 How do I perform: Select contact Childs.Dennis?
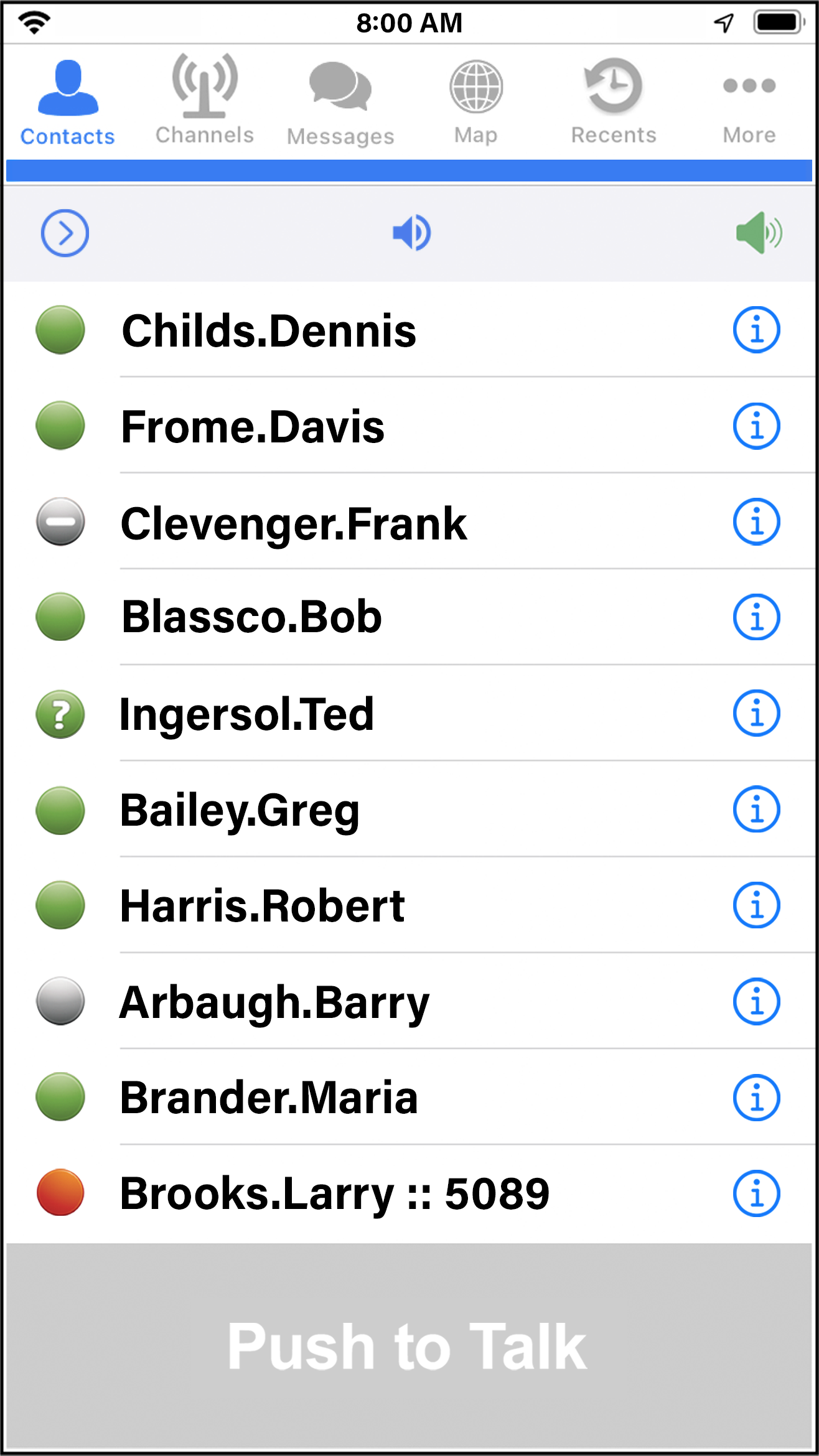(x=409, y=330)
